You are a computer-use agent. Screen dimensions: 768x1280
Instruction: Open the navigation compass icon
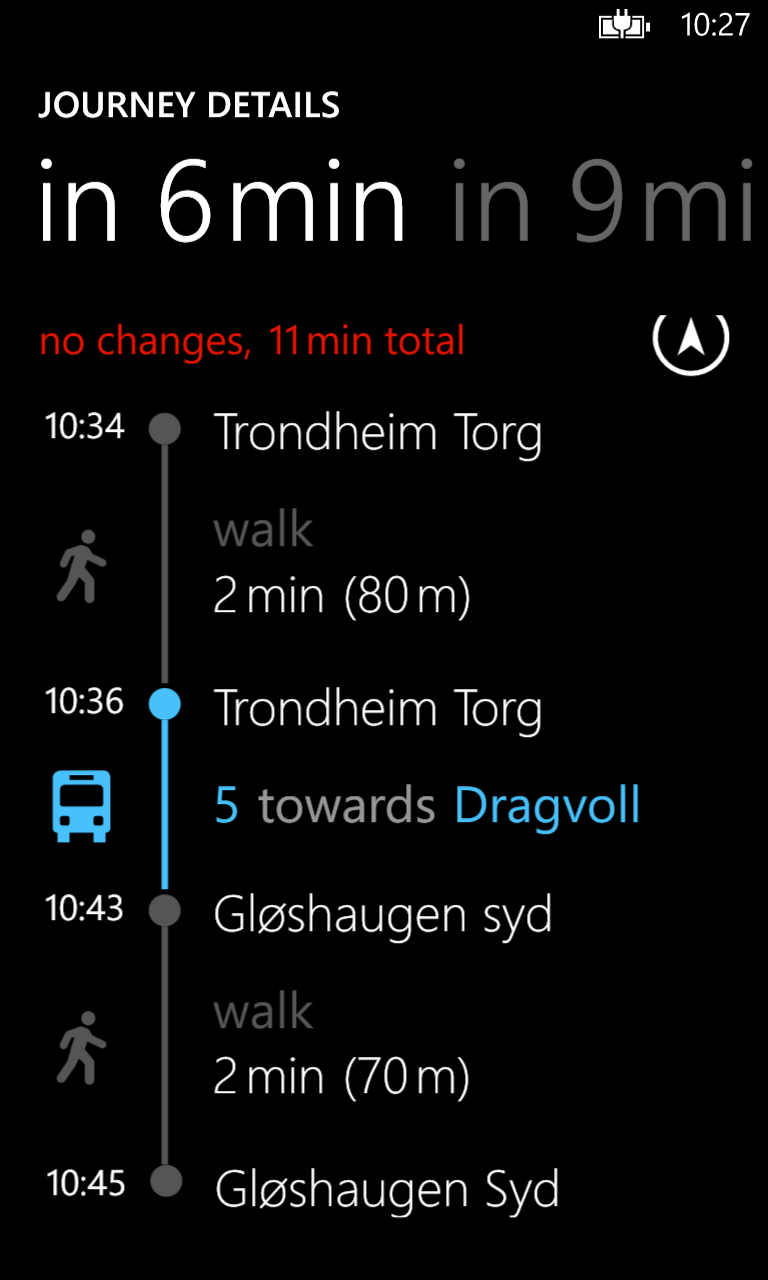coord(691,341)
